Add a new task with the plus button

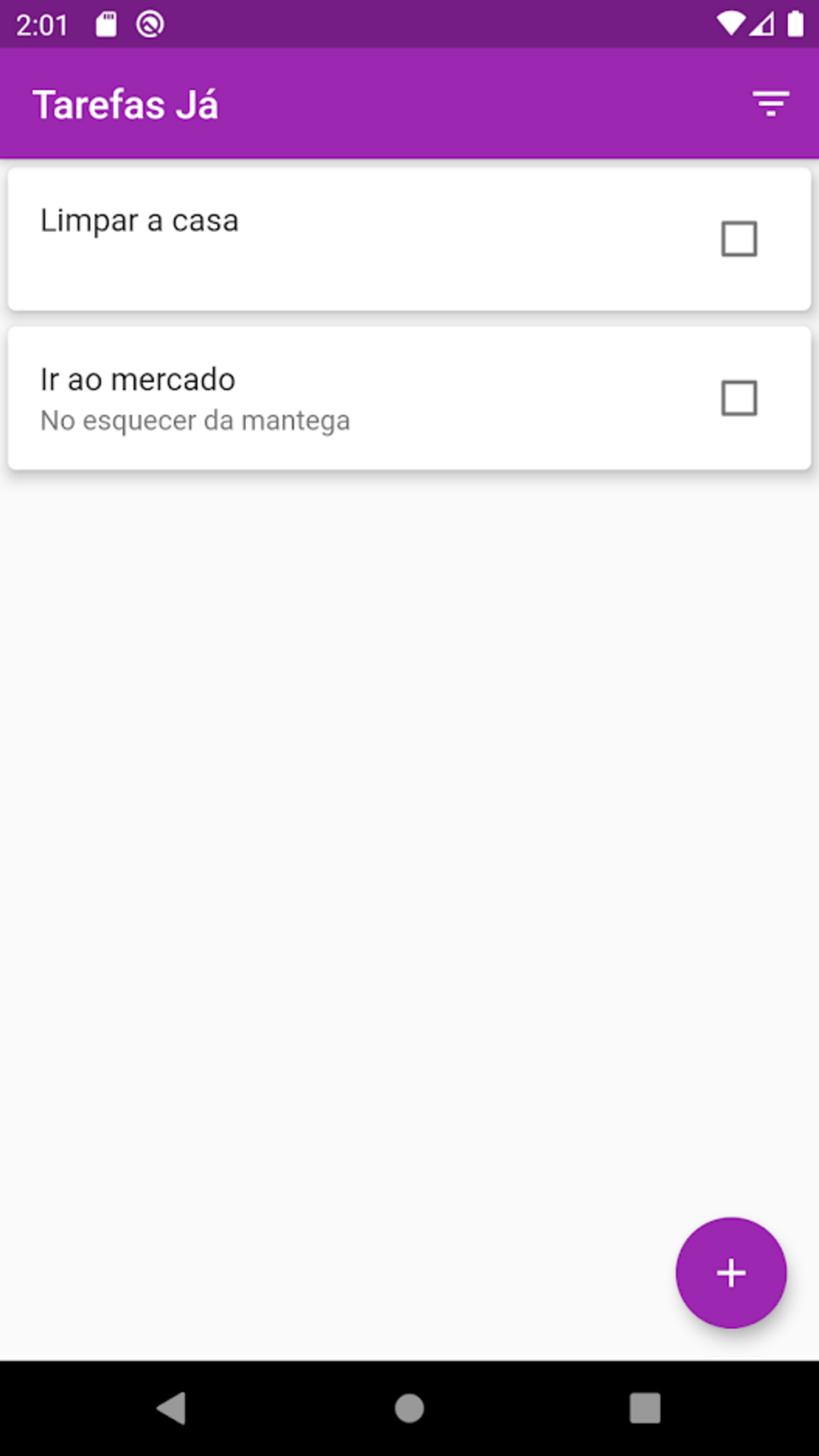coord(731,1272)
